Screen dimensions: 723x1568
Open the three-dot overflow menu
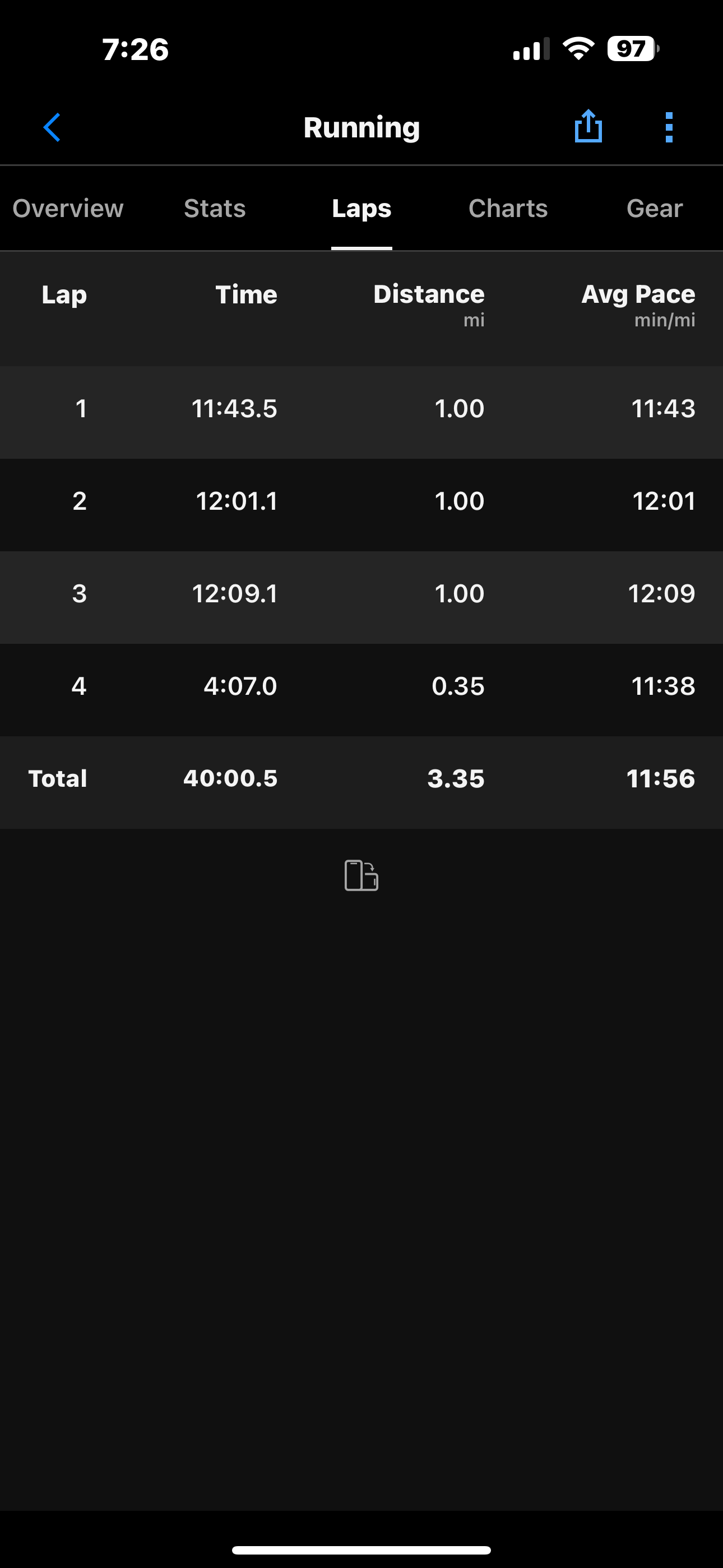pyautogui.click(x=669, y=127)
